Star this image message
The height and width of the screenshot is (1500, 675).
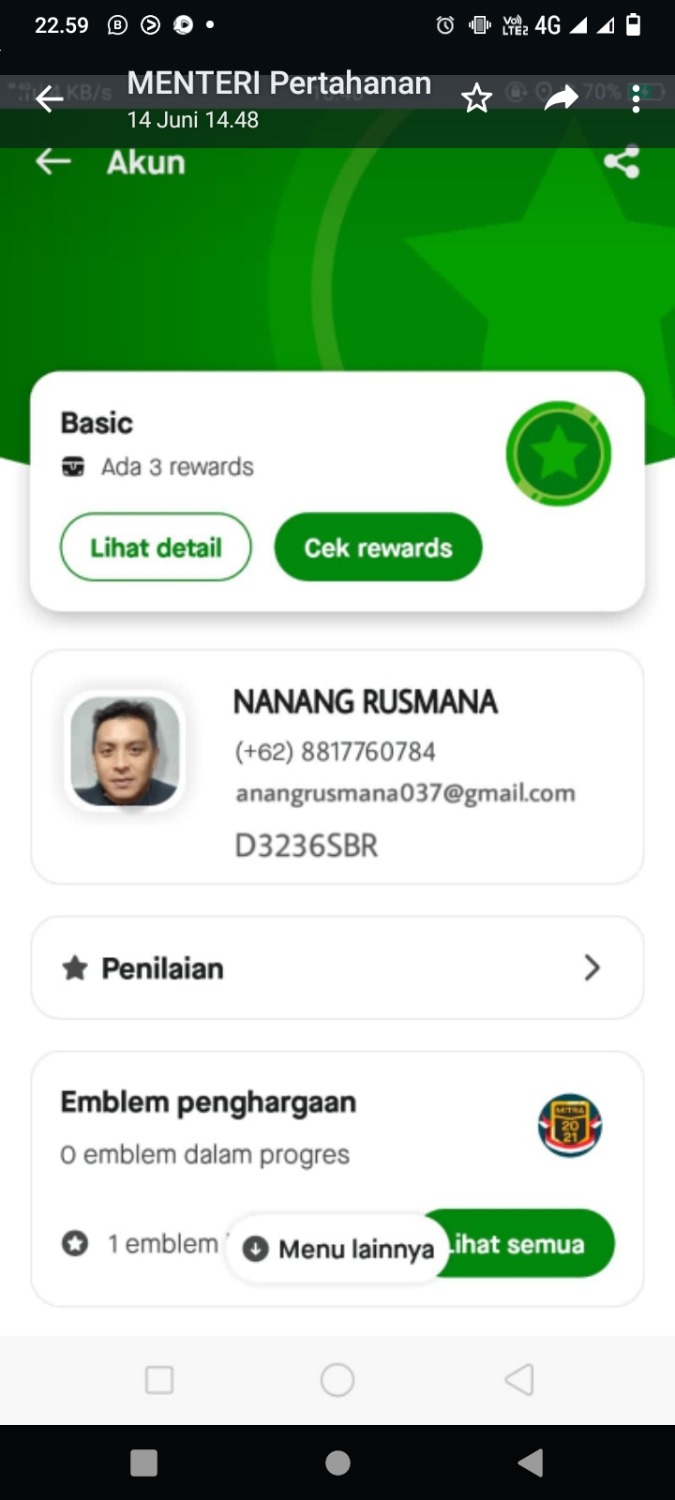coord(477,98)
